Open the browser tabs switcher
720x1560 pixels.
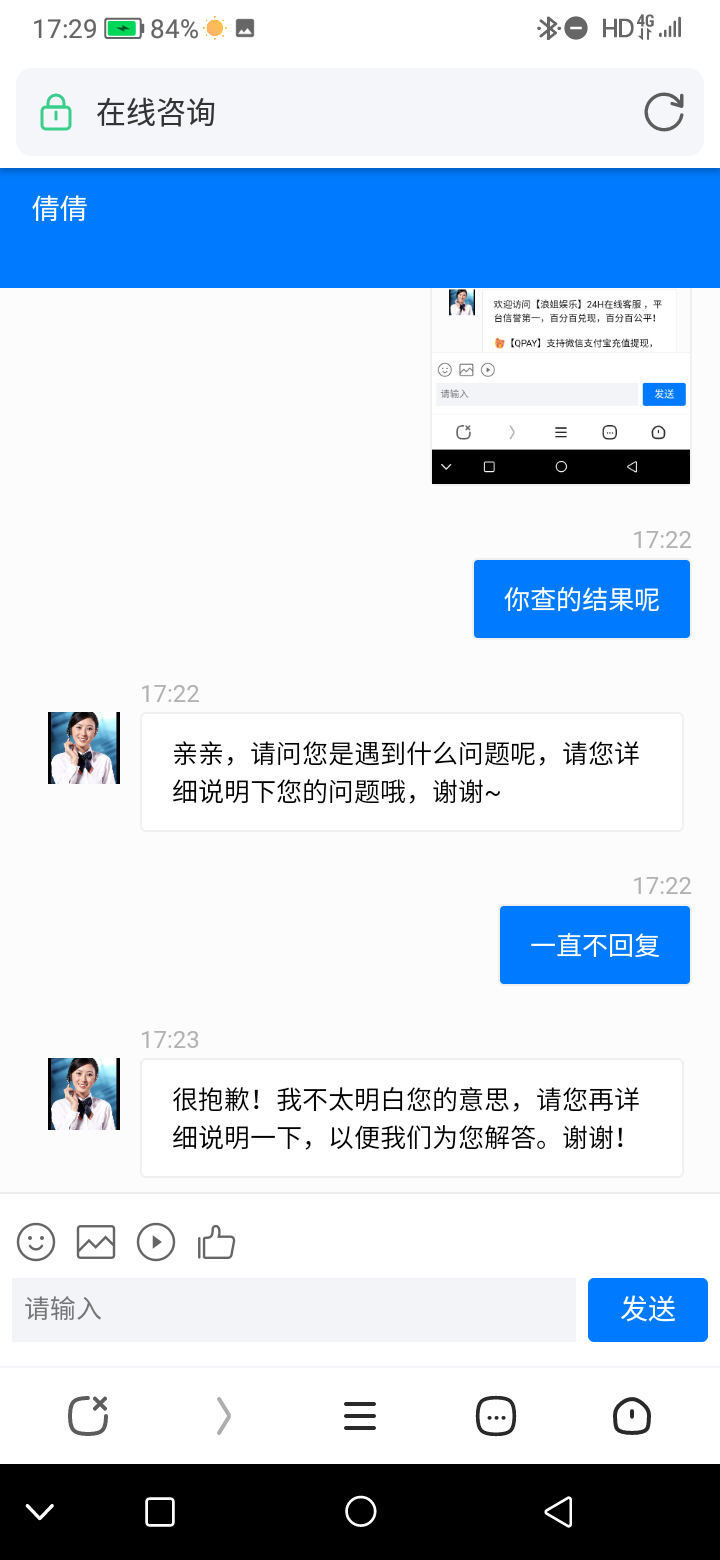pos(496,1415)
